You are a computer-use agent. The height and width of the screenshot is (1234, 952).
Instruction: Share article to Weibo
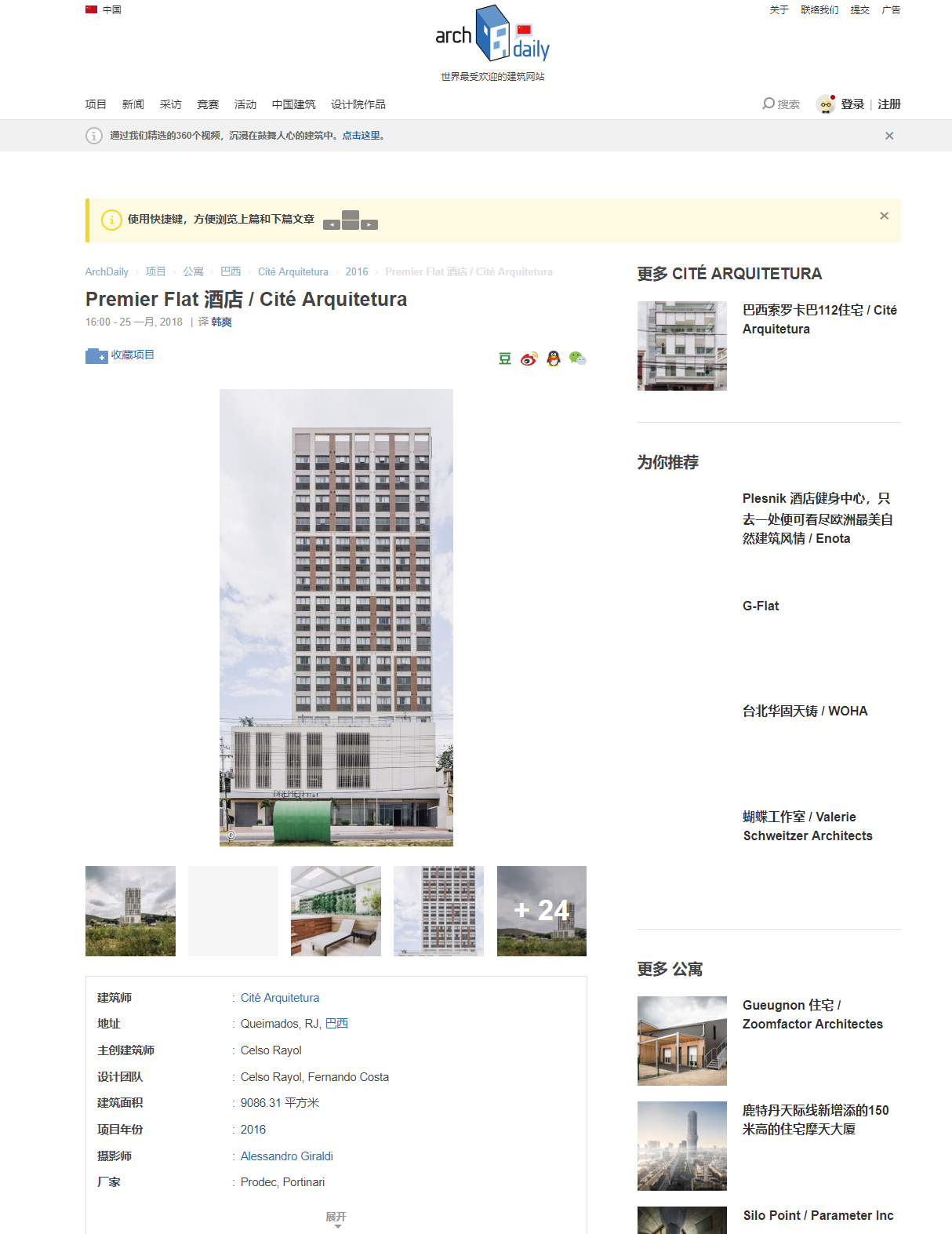529,359
